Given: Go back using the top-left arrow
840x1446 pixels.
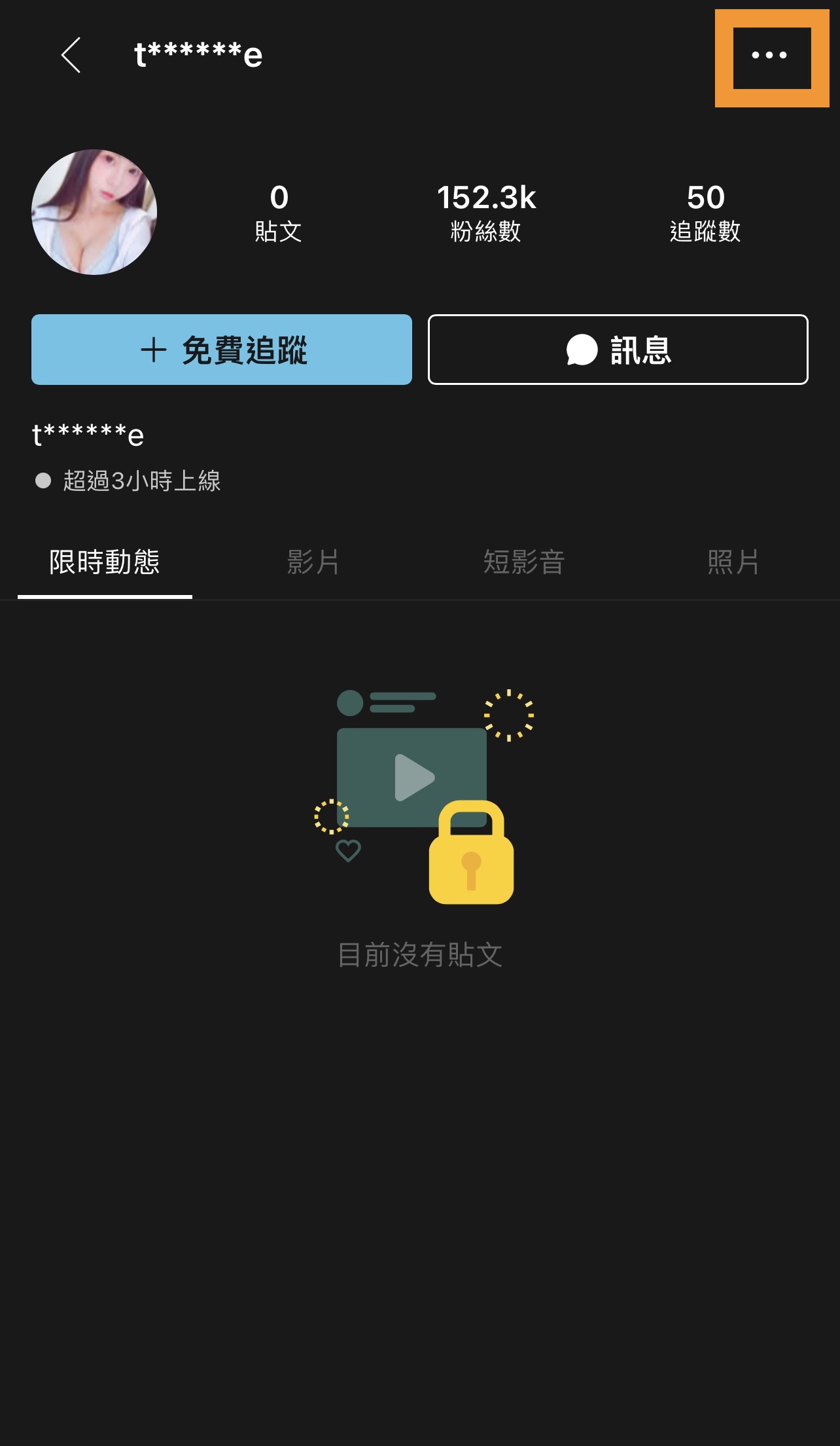Looking at the screenshot, I should point(71,55).
